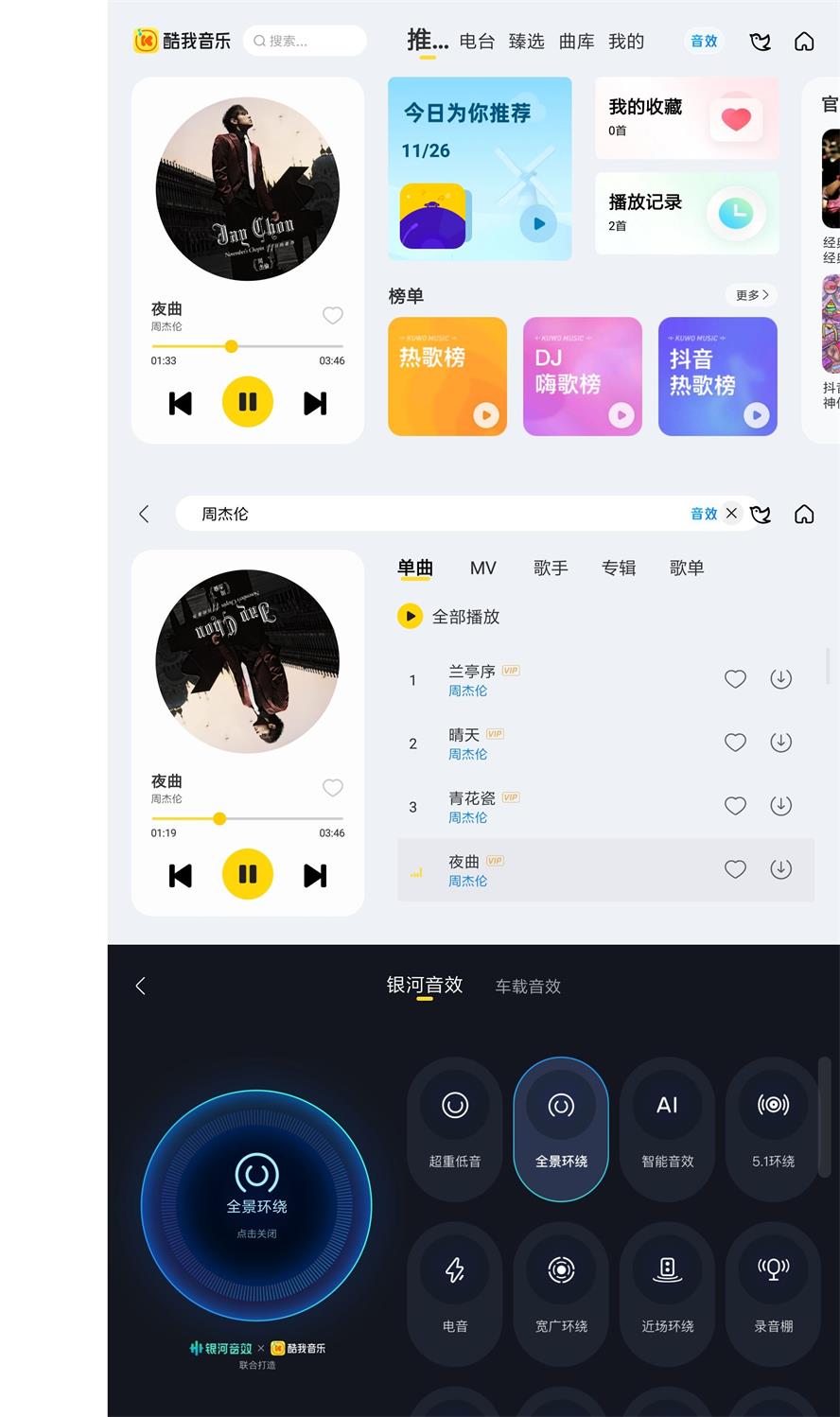The height and width of the screenshot is (1417, 840).
Task: Switch to the MV results tab
Action: (x=482, y=568)
